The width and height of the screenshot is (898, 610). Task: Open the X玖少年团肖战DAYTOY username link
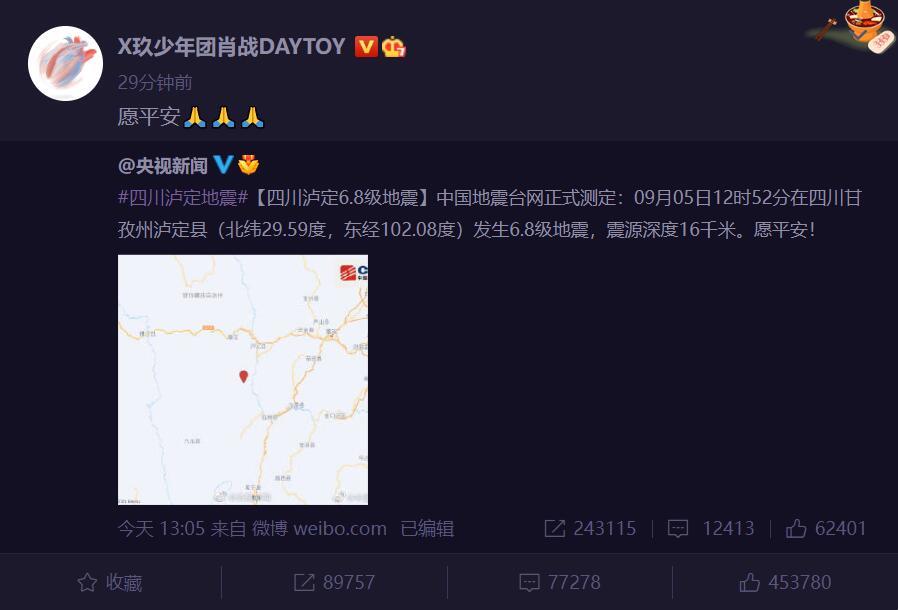coord(231,47)
